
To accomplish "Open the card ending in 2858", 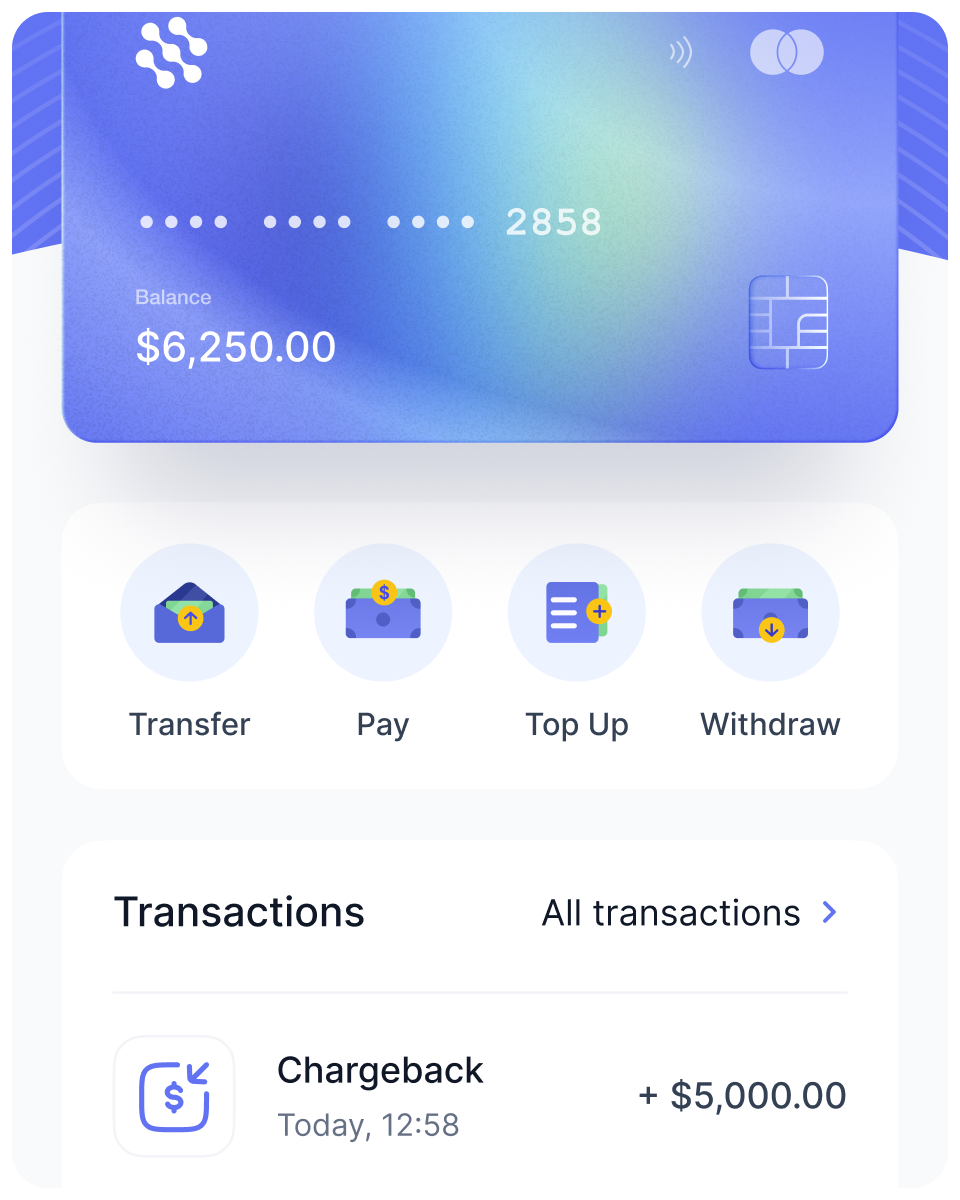I will (x=480, y=230).
